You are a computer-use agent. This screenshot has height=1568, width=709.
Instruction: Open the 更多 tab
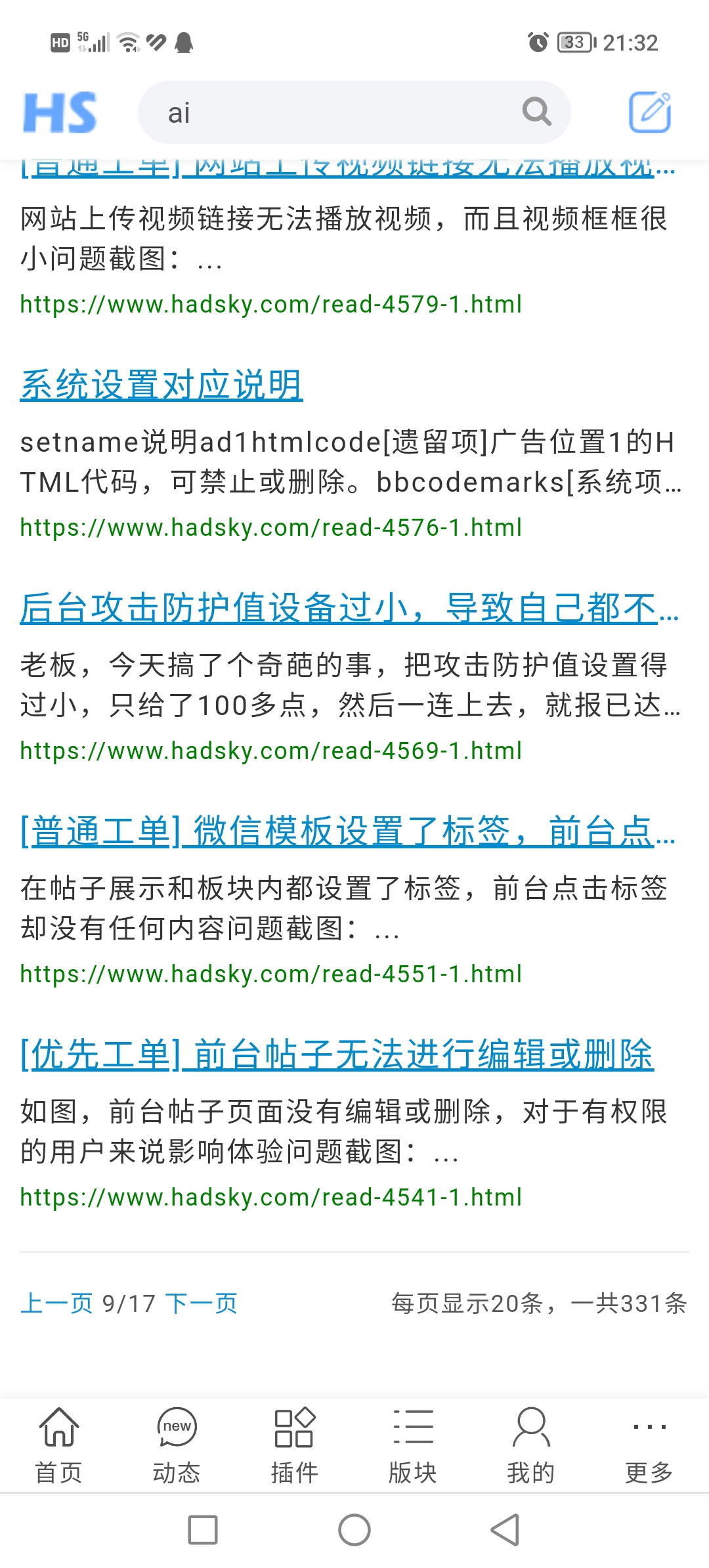pos(649,1445)
